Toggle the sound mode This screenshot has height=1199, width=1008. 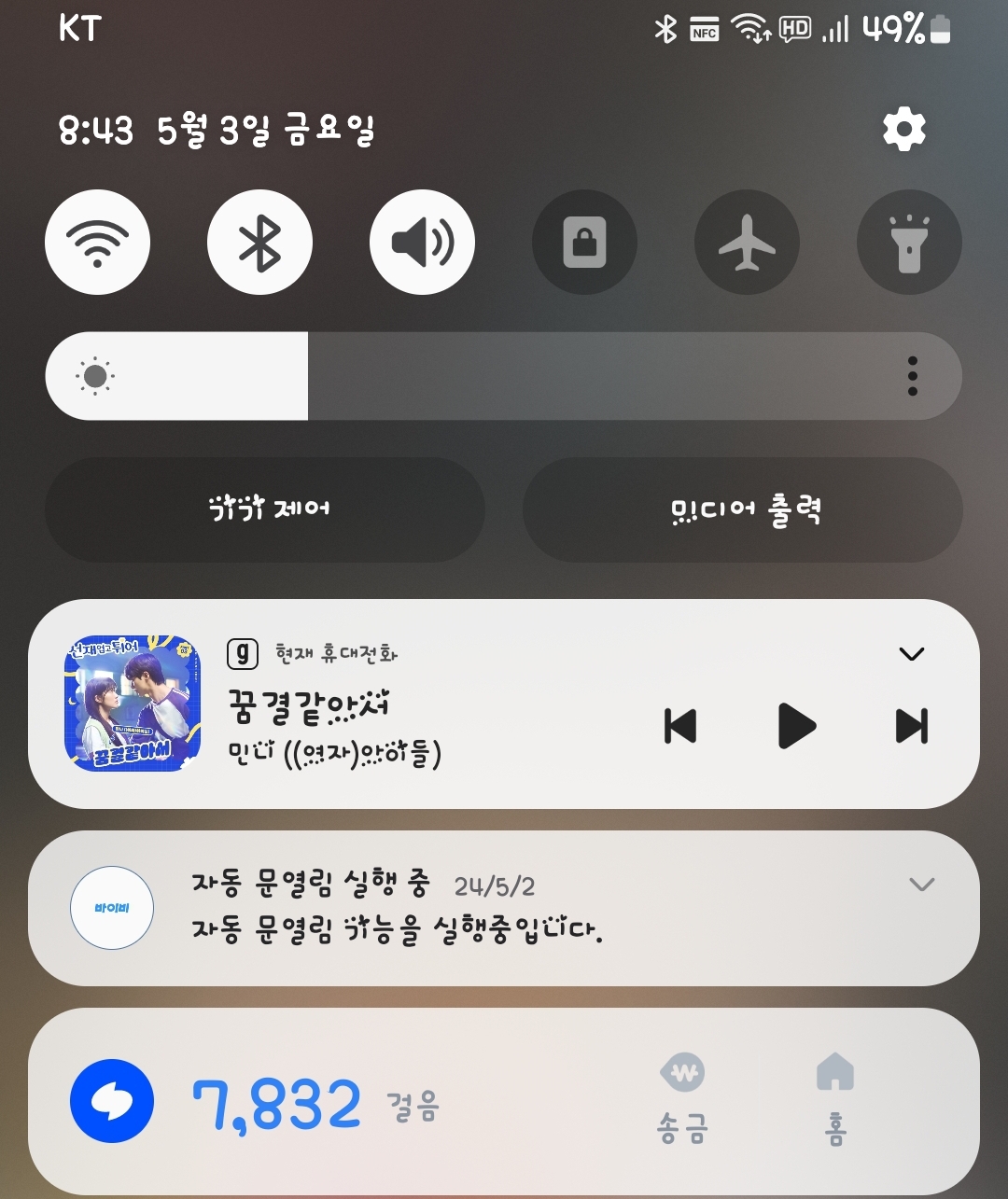(x=422, y=243)
